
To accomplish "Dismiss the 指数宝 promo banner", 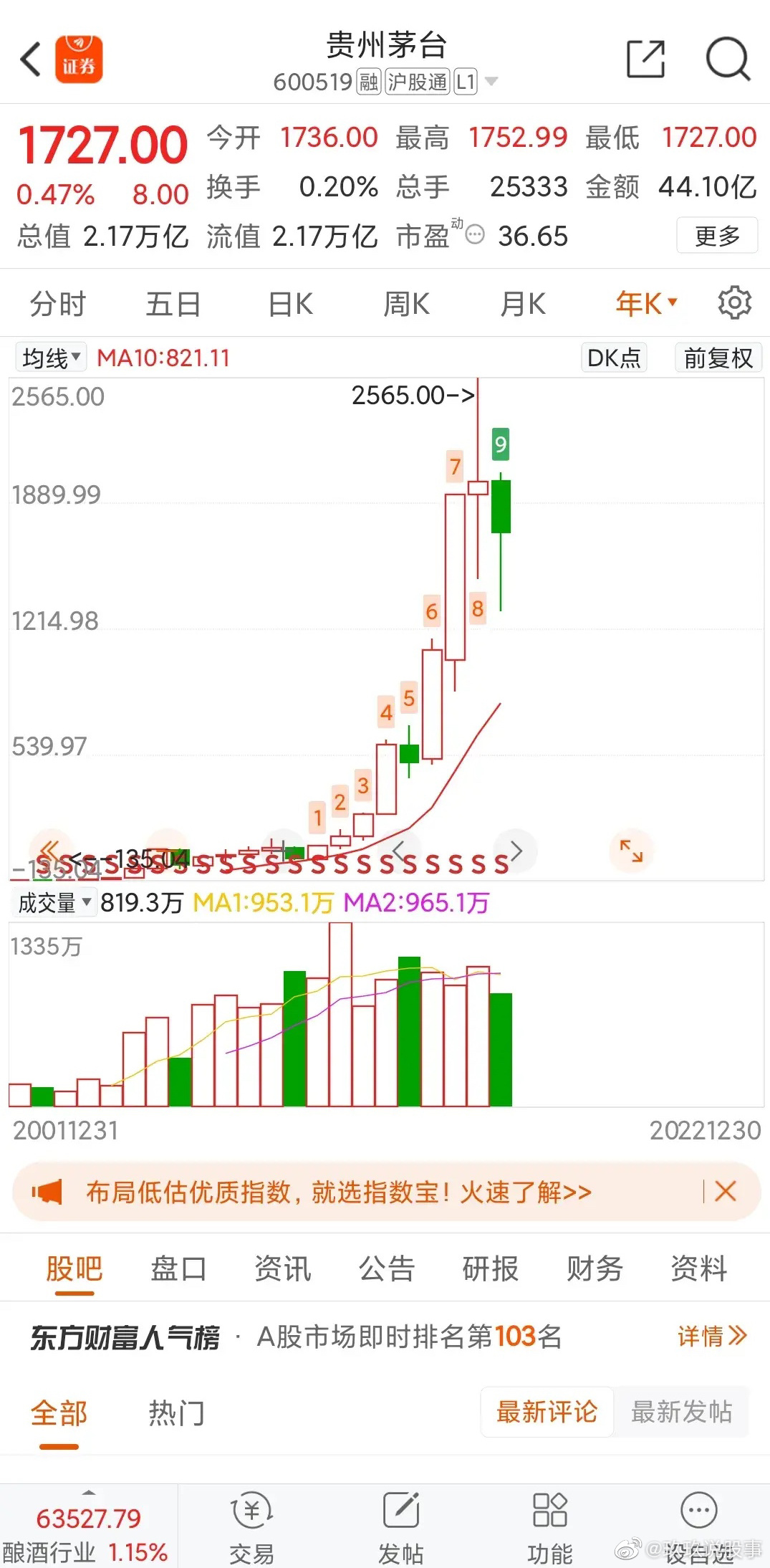I will 726,1192.
